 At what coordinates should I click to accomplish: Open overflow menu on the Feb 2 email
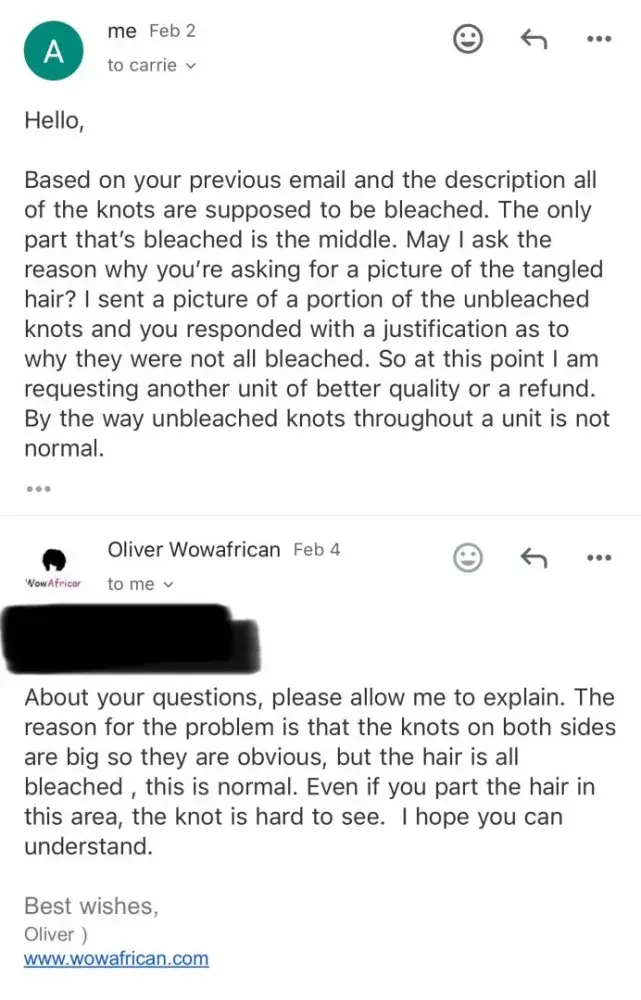598,40
